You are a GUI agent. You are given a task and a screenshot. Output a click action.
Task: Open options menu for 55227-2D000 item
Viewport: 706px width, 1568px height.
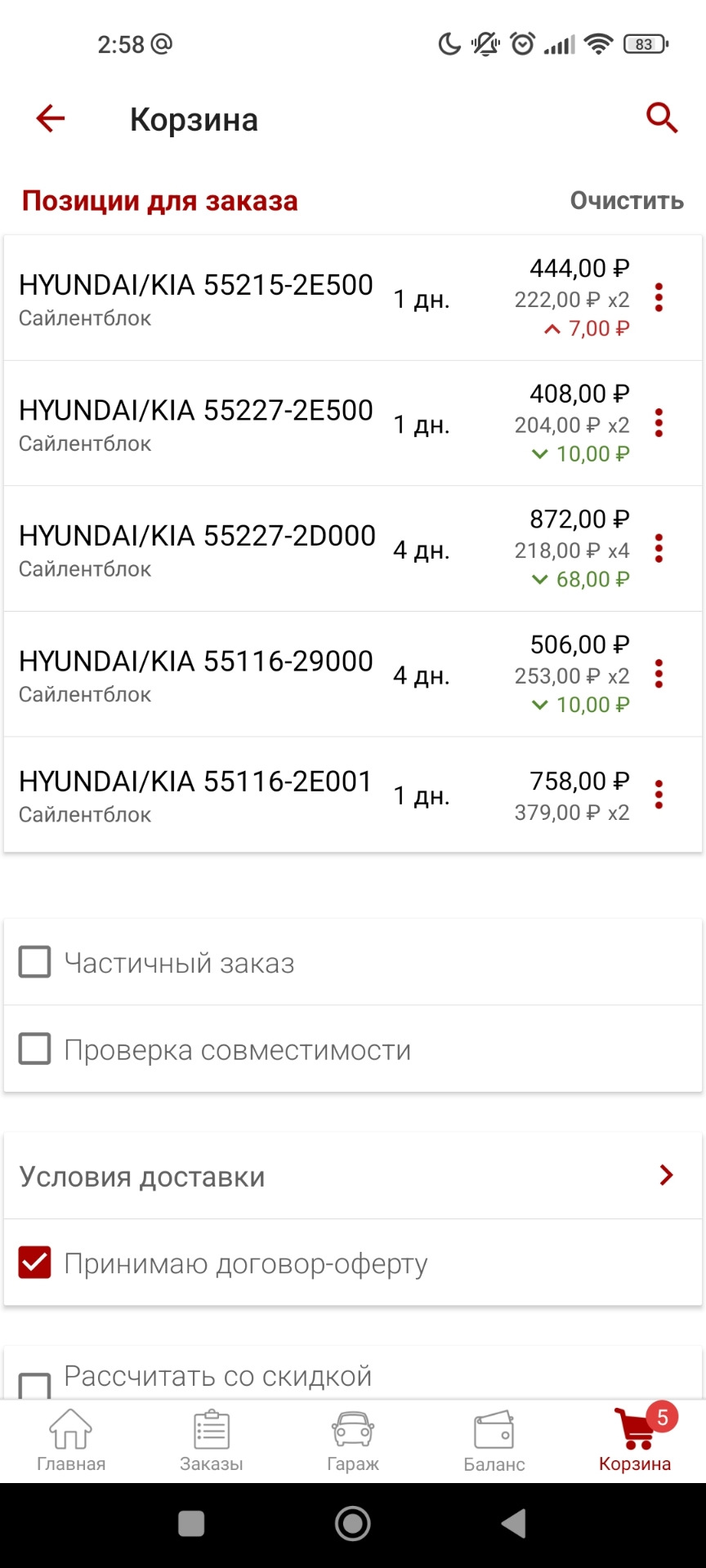[x=659, y=549]
